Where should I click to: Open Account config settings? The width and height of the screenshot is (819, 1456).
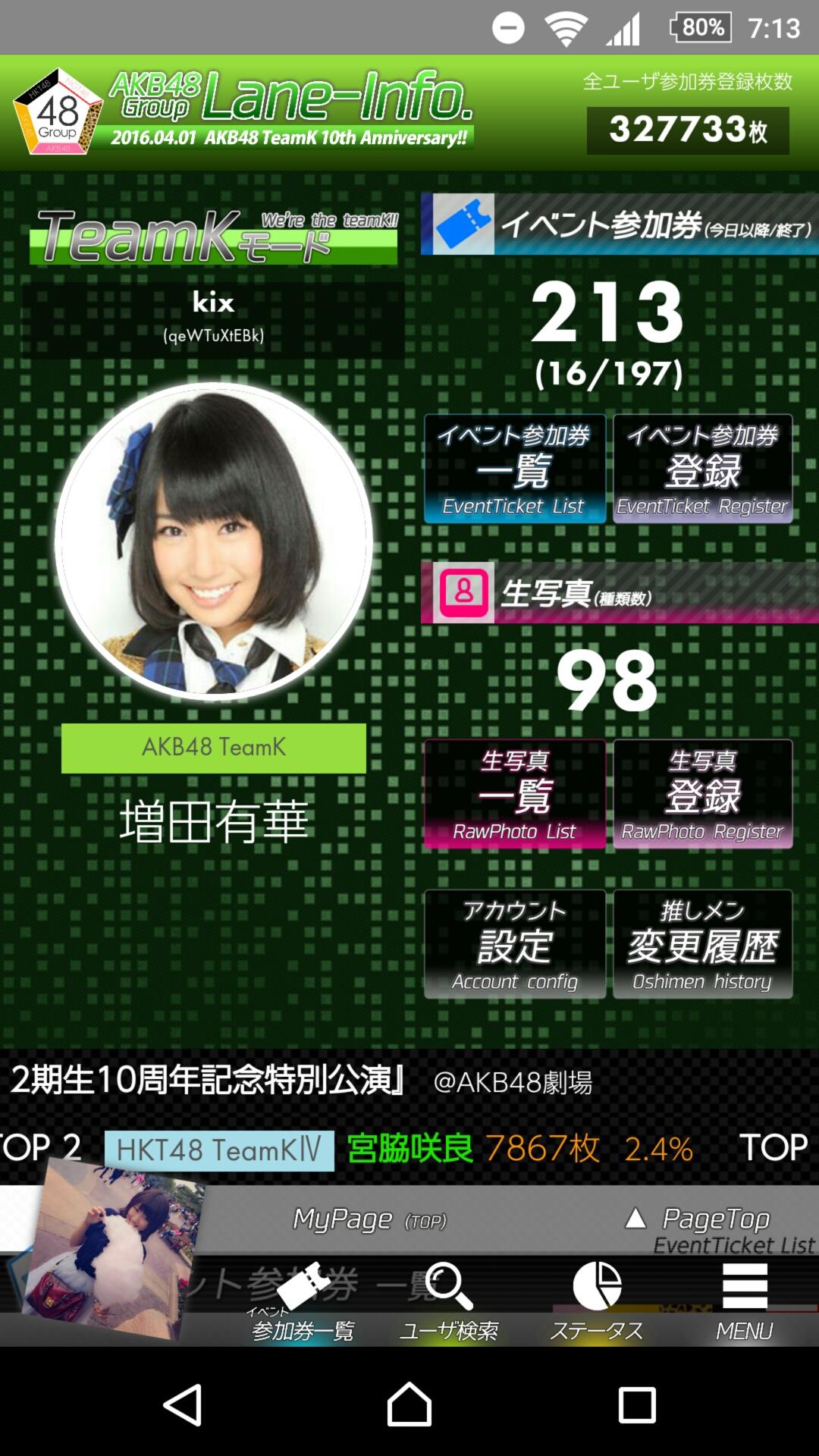click(514, 944)
